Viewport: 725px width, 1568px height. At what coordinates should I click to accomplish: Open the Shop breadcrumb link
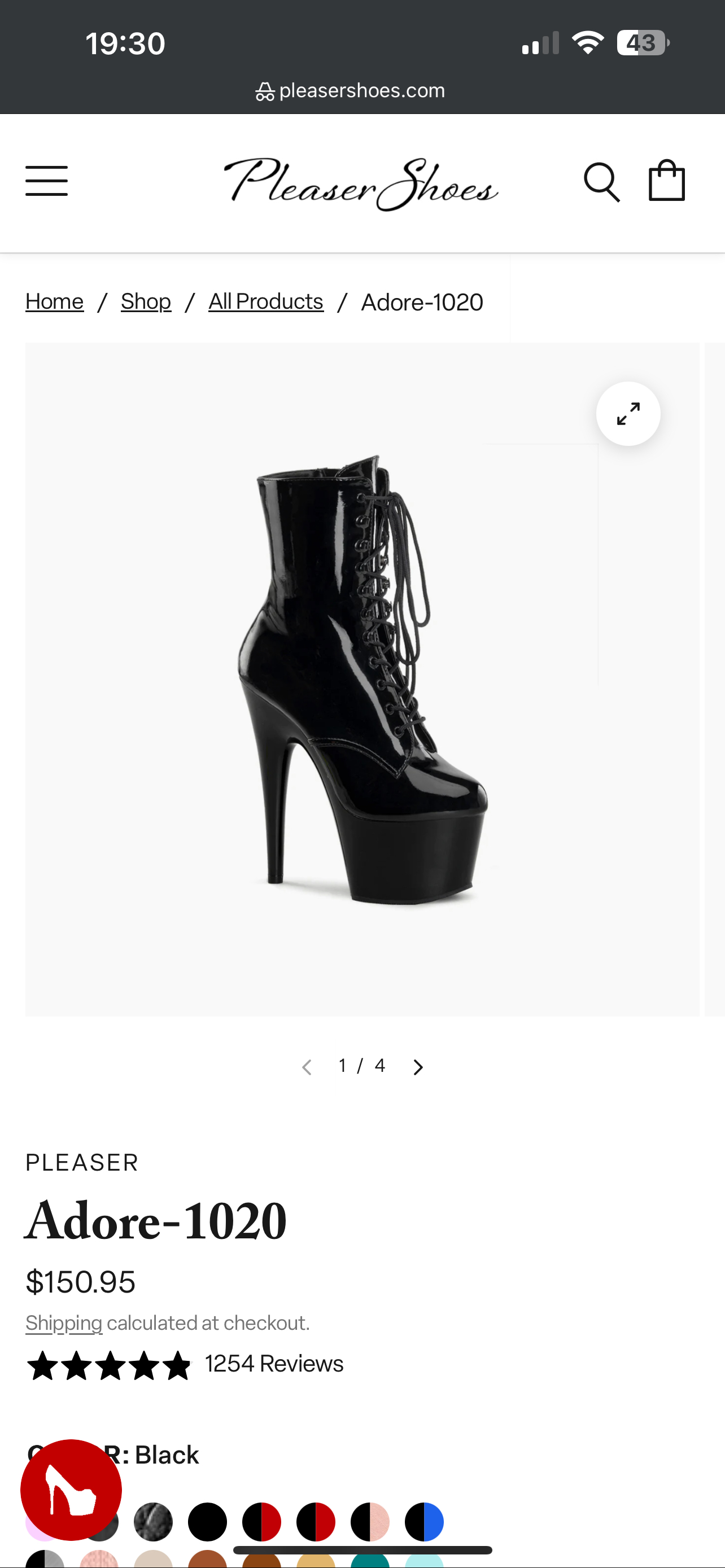point(146,302)
